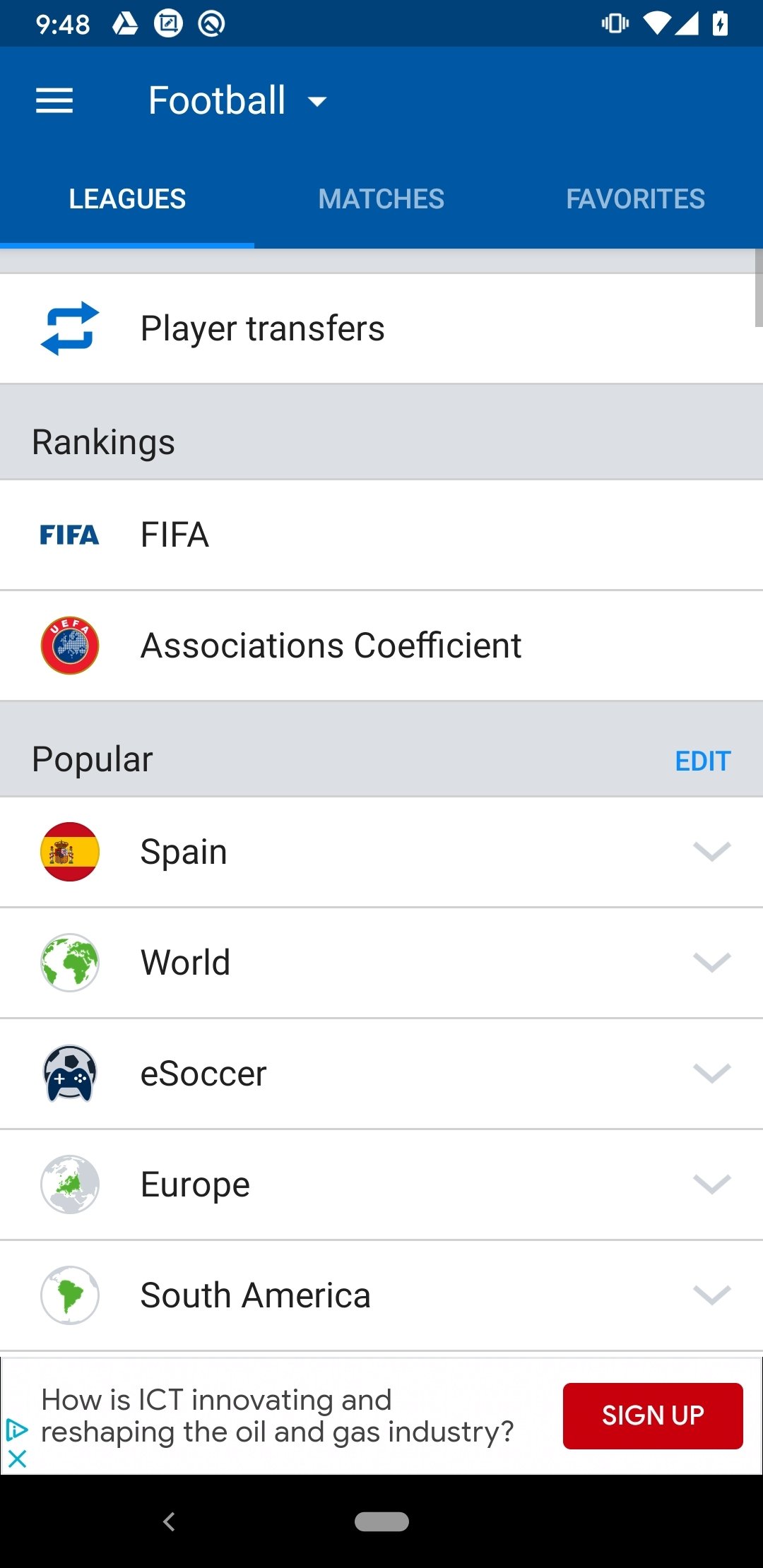Open Player transfers
Image resolution: width=763 pixels, height=1568 pixels.
tap(381, 329)
